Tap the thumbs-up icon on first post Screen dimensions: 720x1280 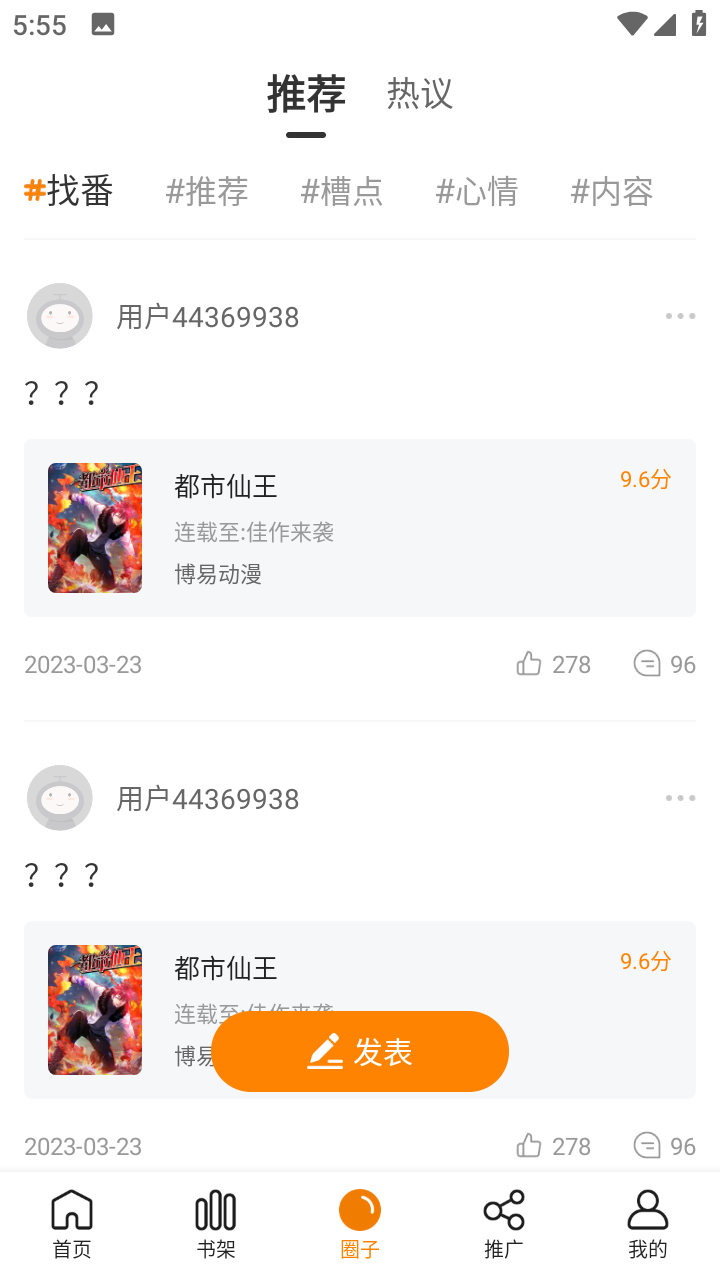(x=529, y=663)
